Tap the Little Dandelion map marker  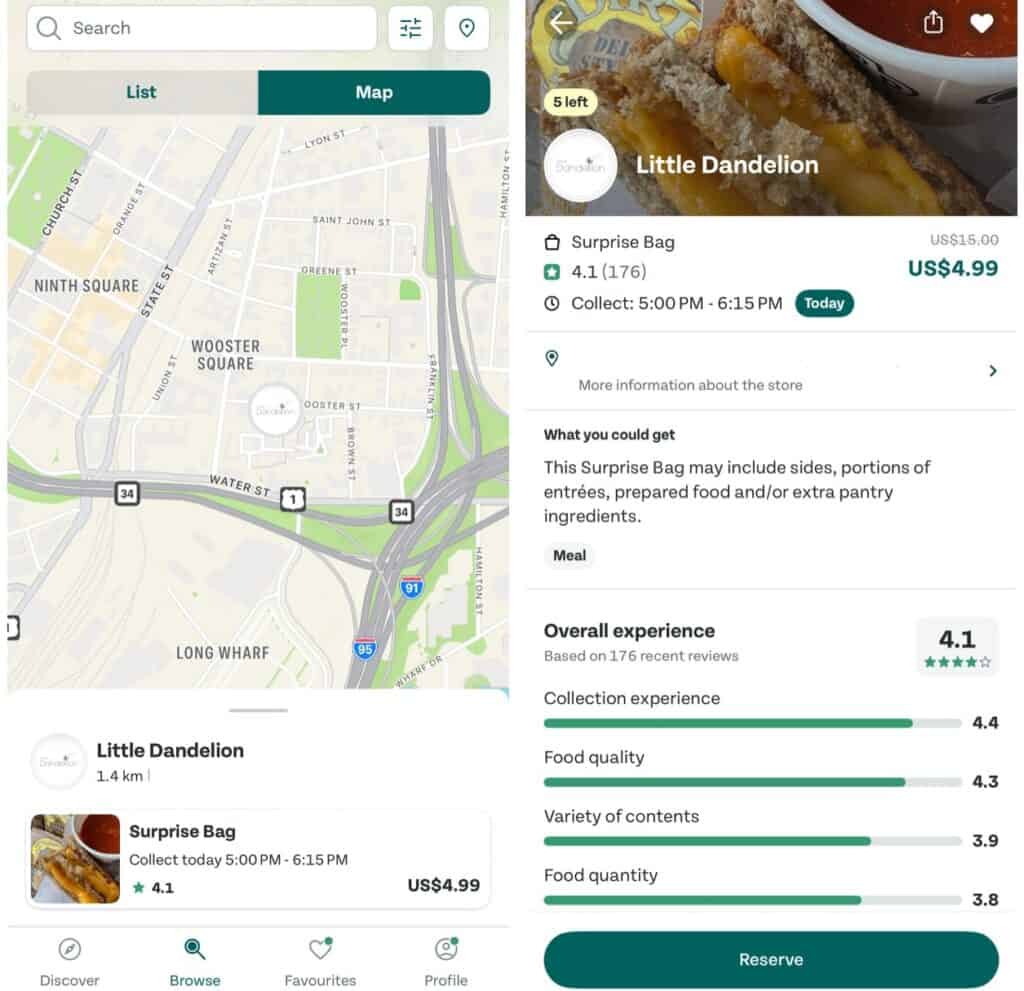coord(275,410)
